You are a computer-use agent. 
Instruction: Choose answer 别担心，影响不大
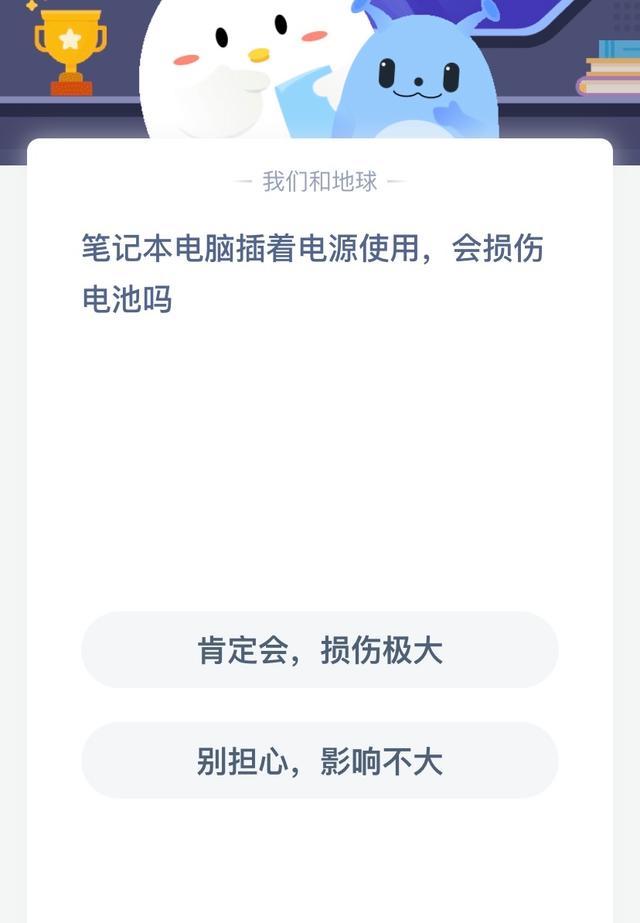[x=320, y=761]
